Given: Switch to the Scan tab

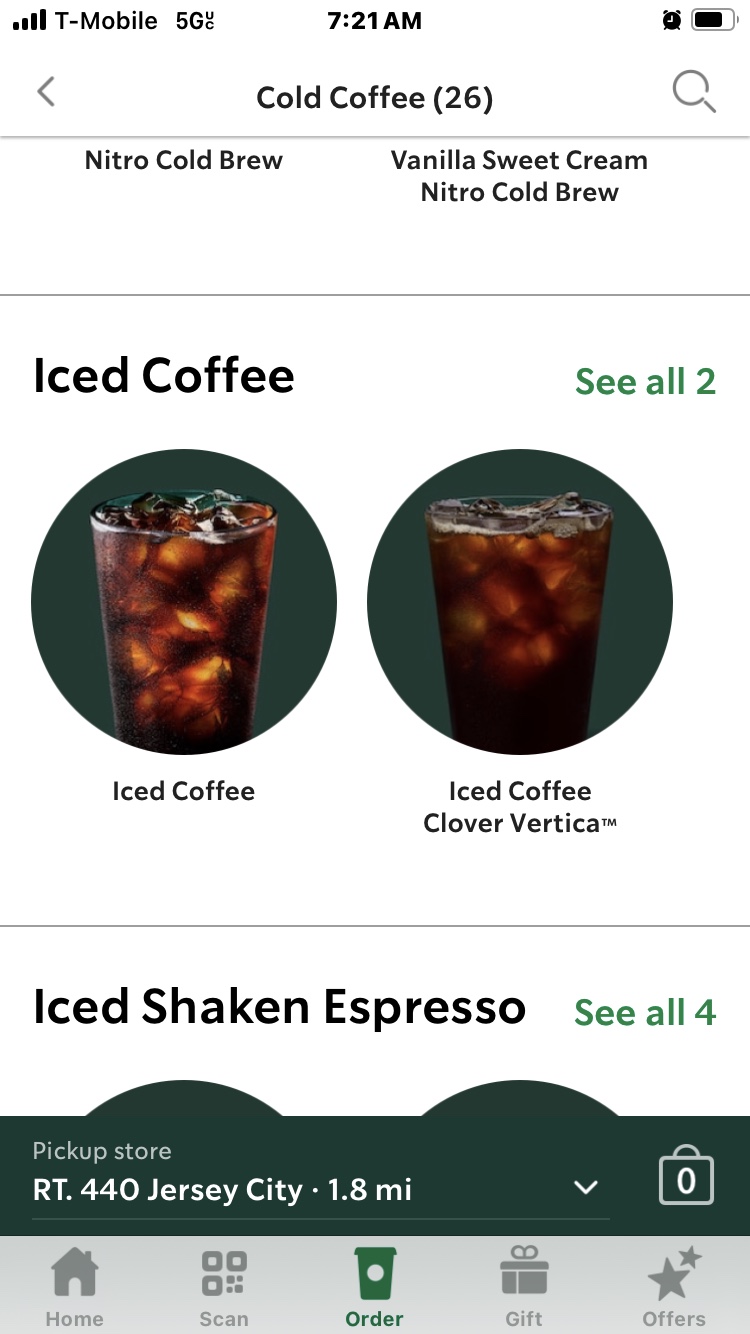Looking at the screenshot, I should 224,1287.
